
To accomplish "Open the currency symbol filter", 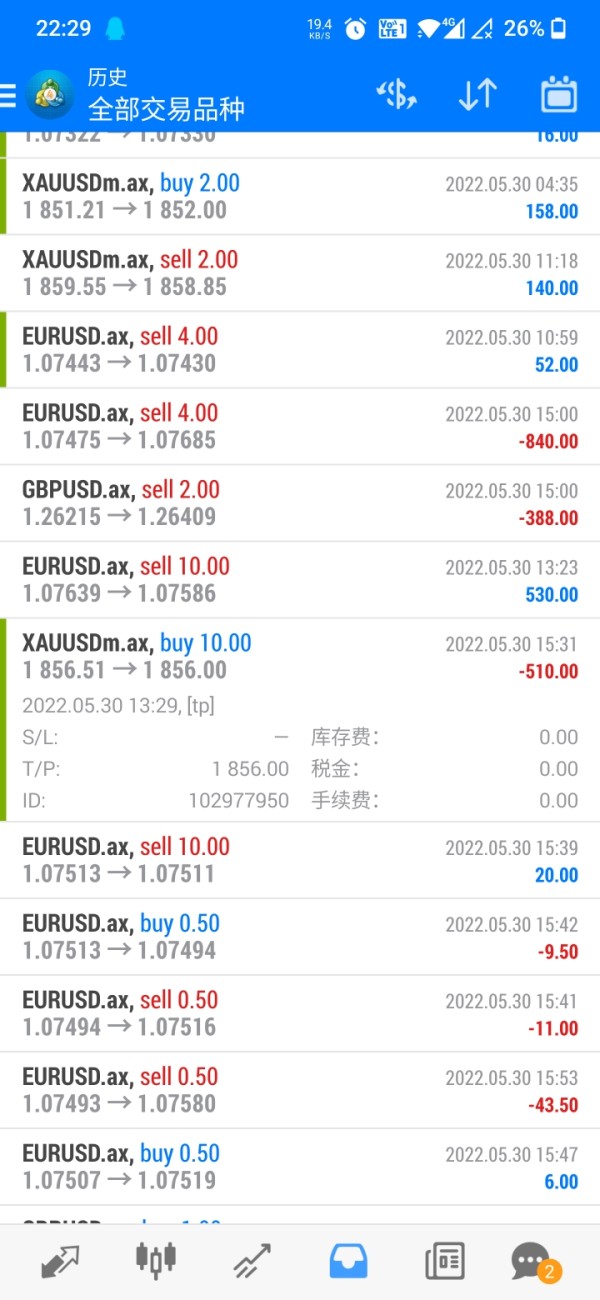I will click(x=396, y=96).
